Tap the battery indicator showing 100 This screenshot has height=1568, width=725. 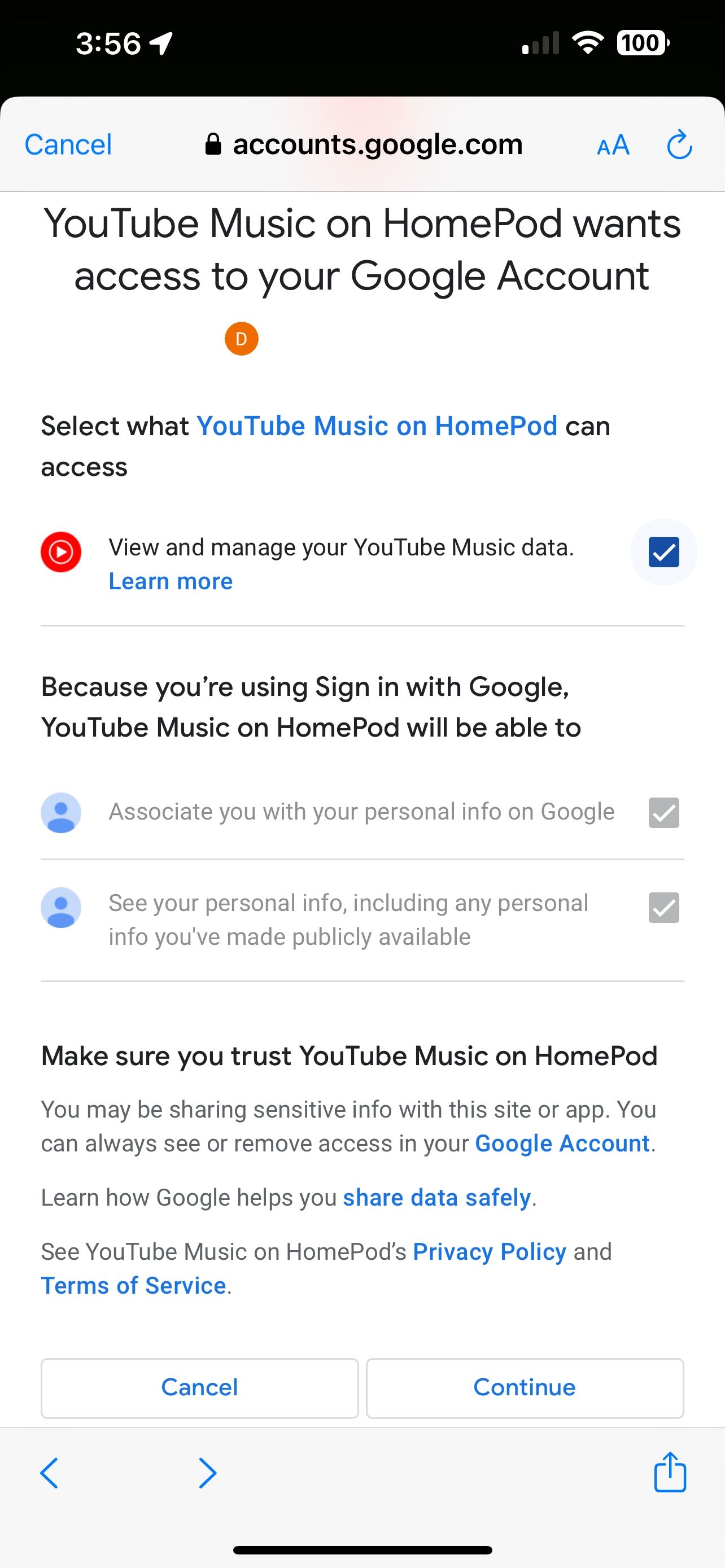pos(641,42)
